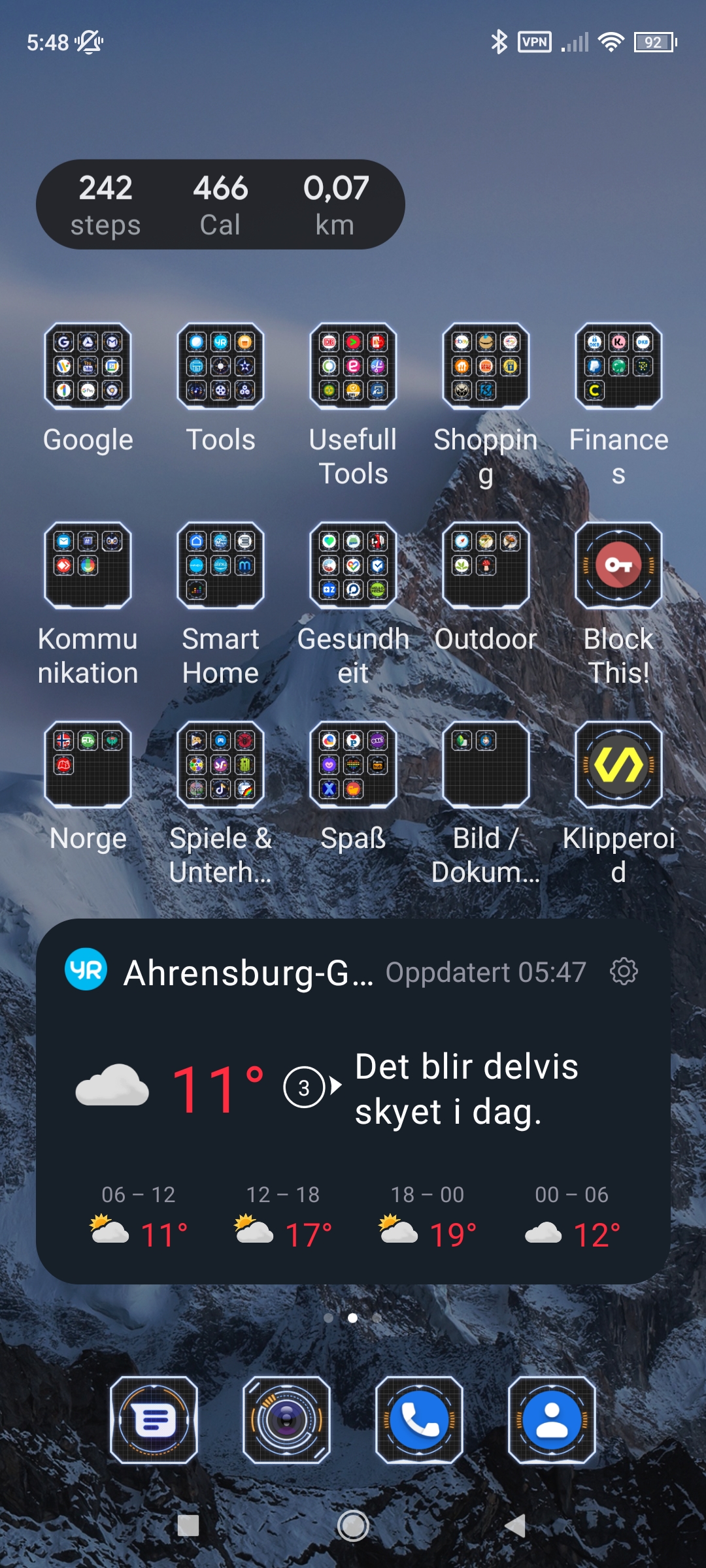Open the Kommunikation folder

(x=88, y=565)
